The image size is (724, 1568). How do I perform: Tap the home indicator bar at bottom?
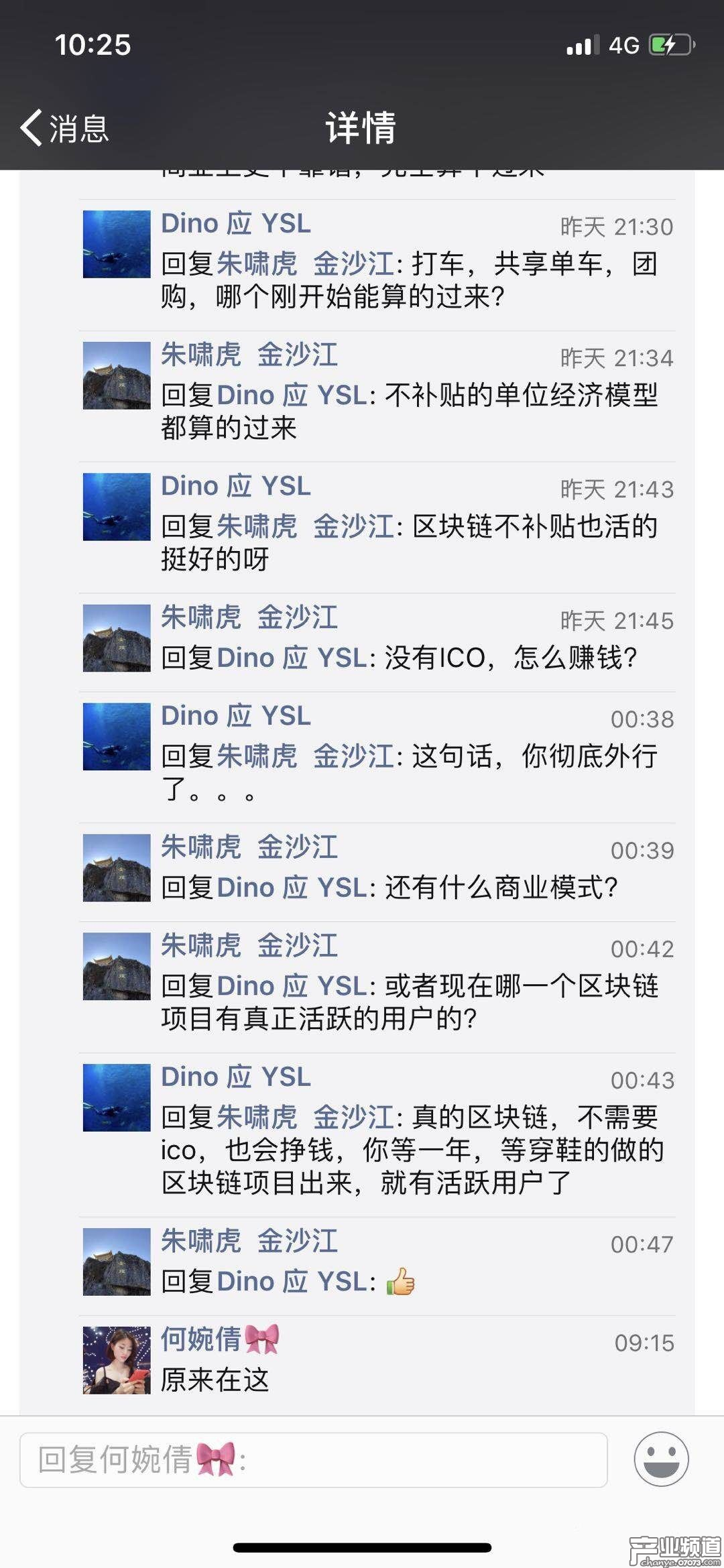click(362, 1547)
